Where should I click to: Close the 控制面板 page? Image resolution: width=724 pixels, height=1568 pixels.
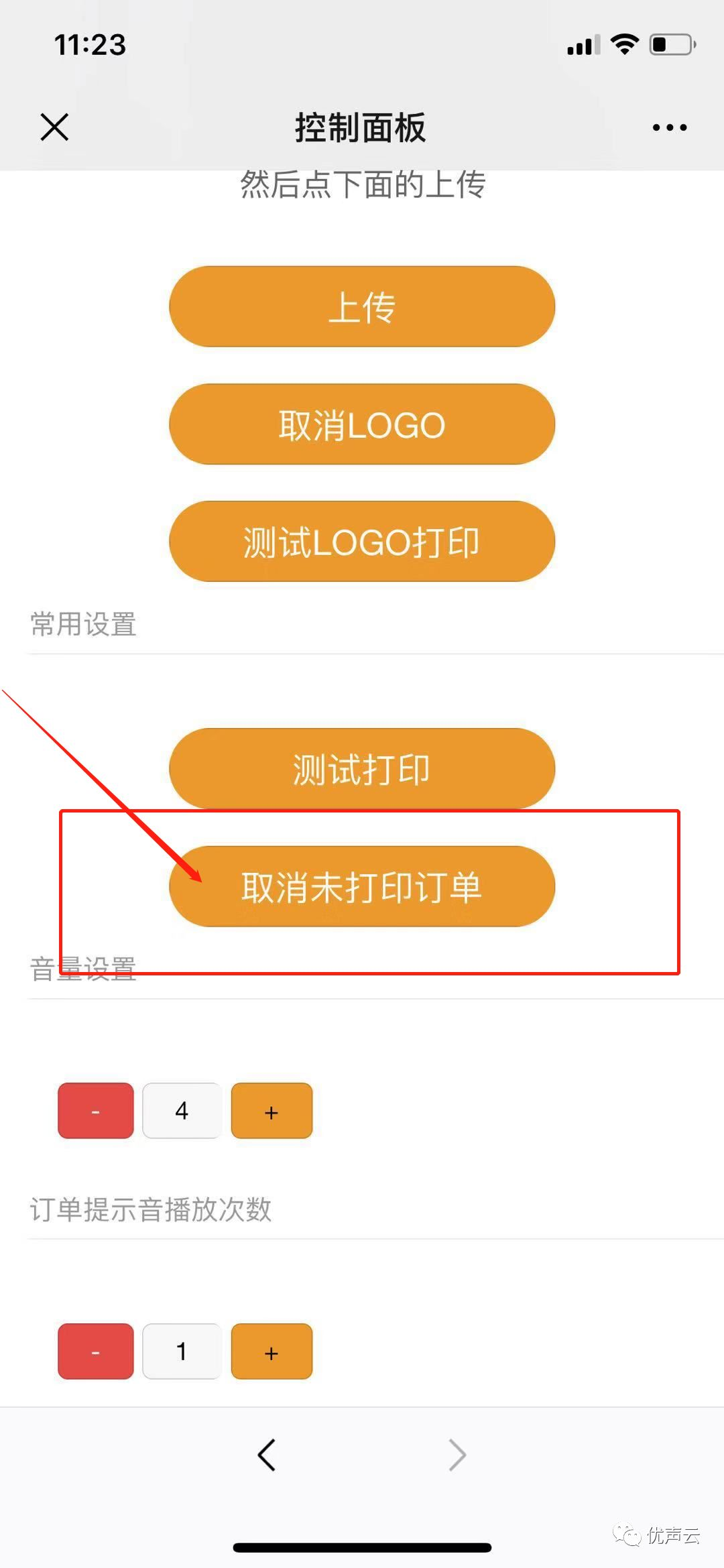tap(54, 127)
